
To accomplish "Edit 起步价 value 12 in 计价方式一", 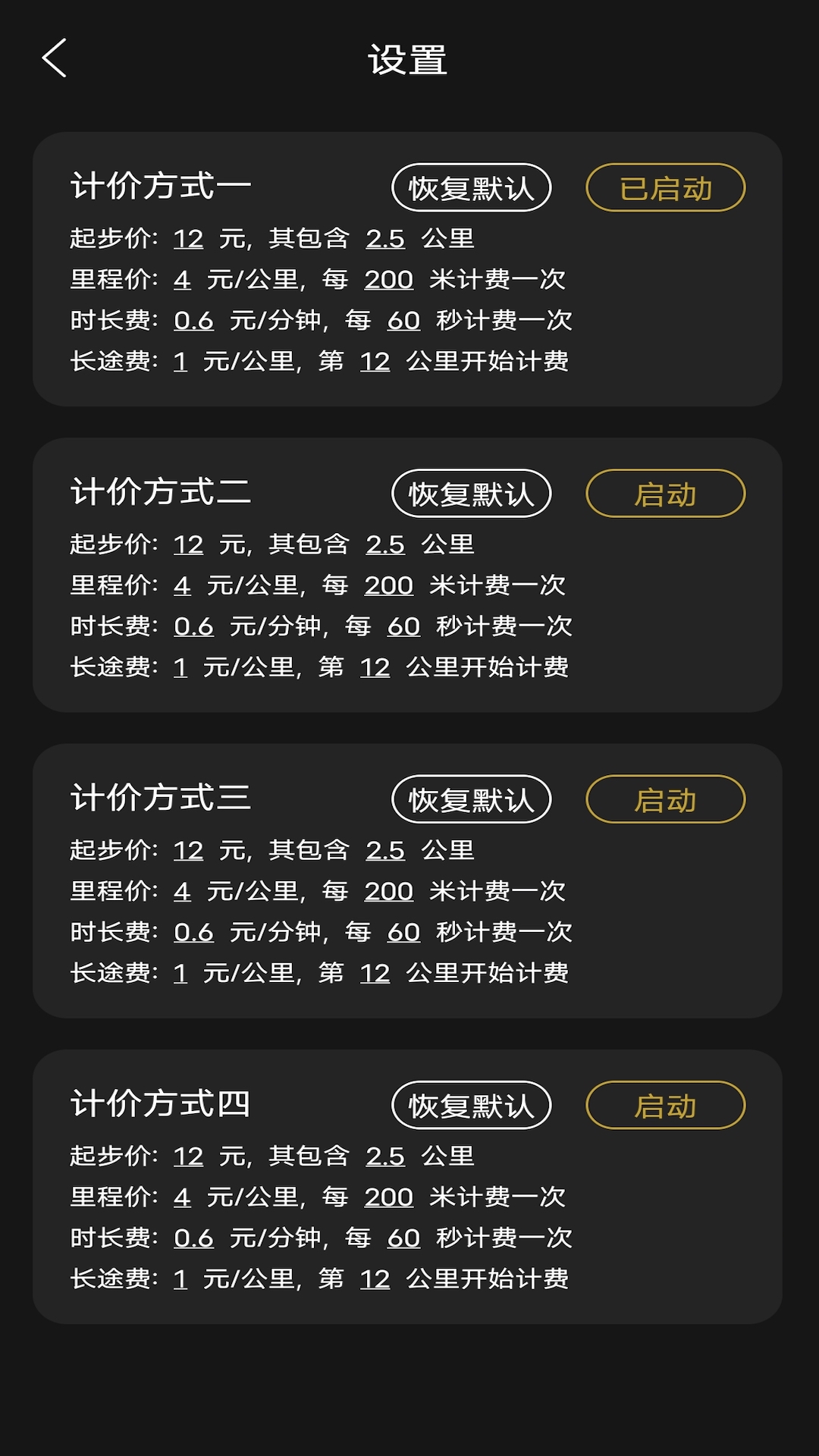I will pyautogui.click(x=188, y=239).
